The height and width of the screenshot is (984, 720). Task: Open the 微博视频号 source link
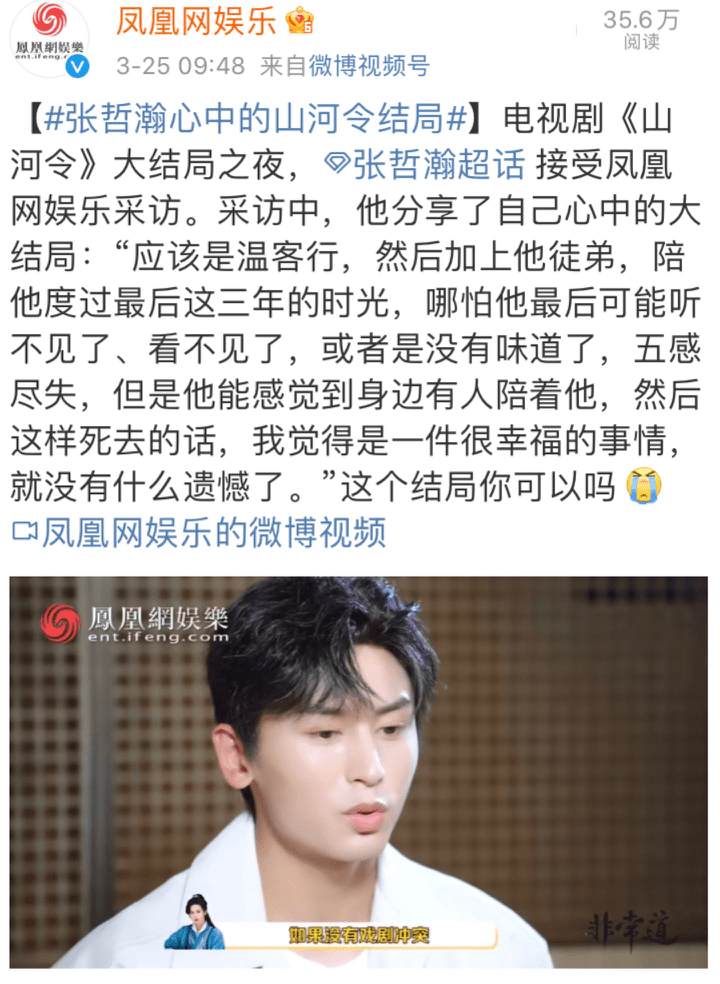(368, 66)
